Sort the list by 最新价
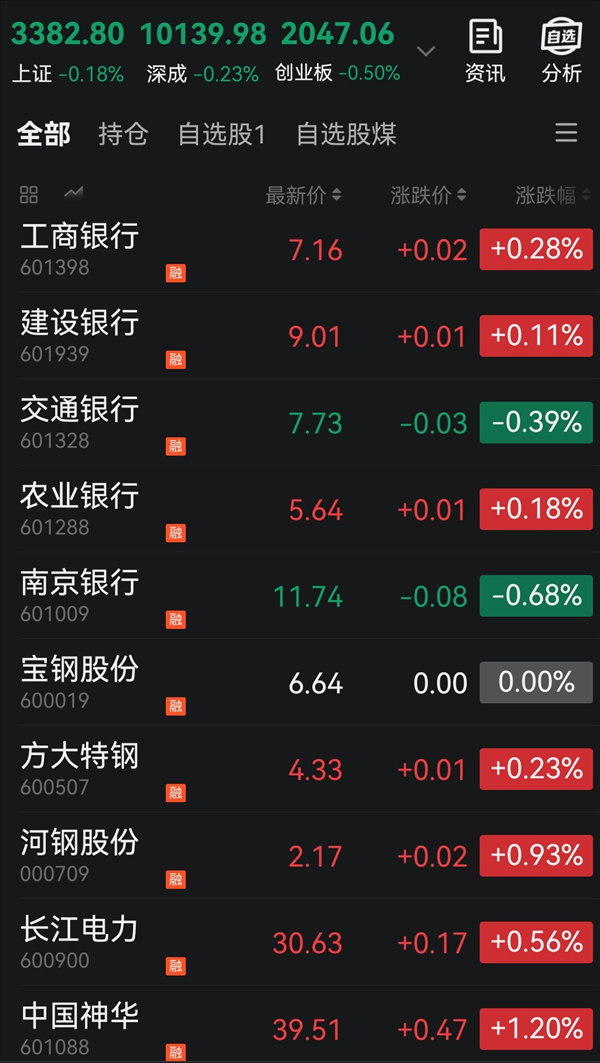This screenshot has height=1063, width=600. click(303, 196)
